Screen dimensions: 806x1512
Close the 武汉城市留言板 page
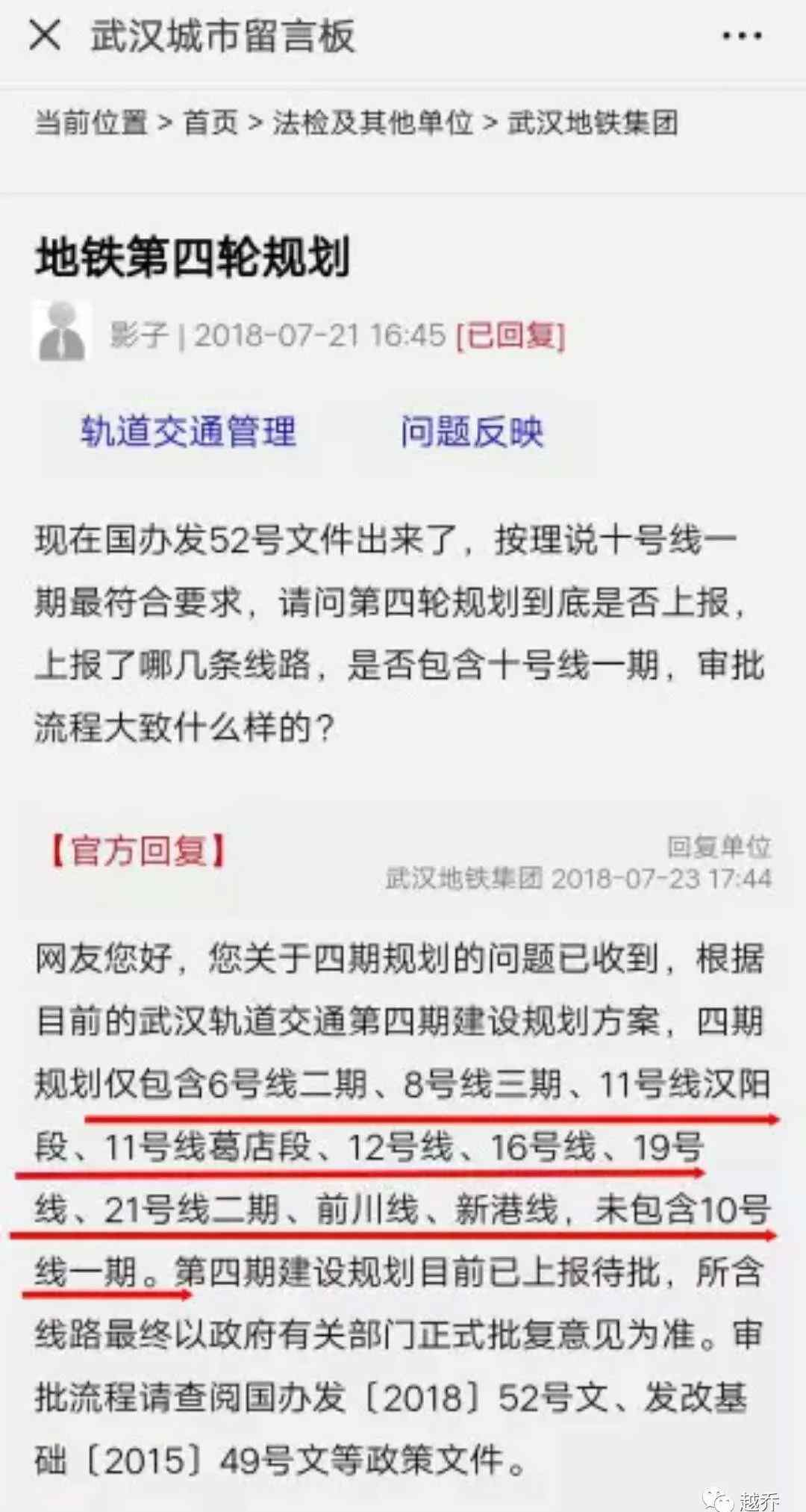coord(45,35)
